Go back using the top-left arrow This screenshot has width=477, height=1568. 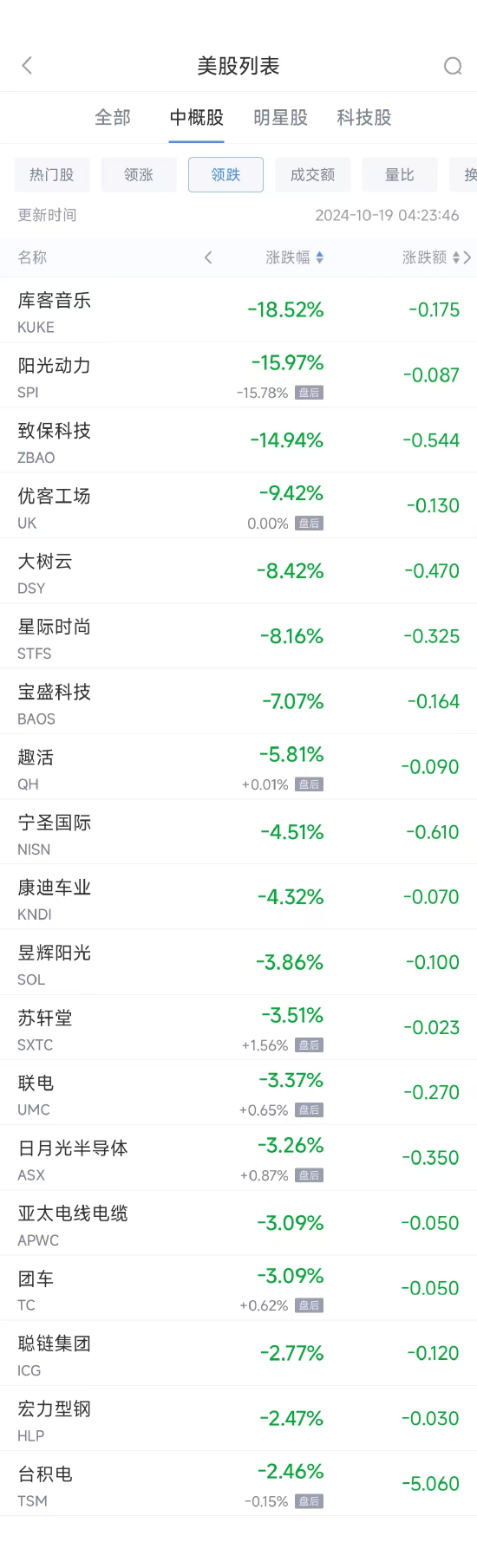(x=27, y=65)
